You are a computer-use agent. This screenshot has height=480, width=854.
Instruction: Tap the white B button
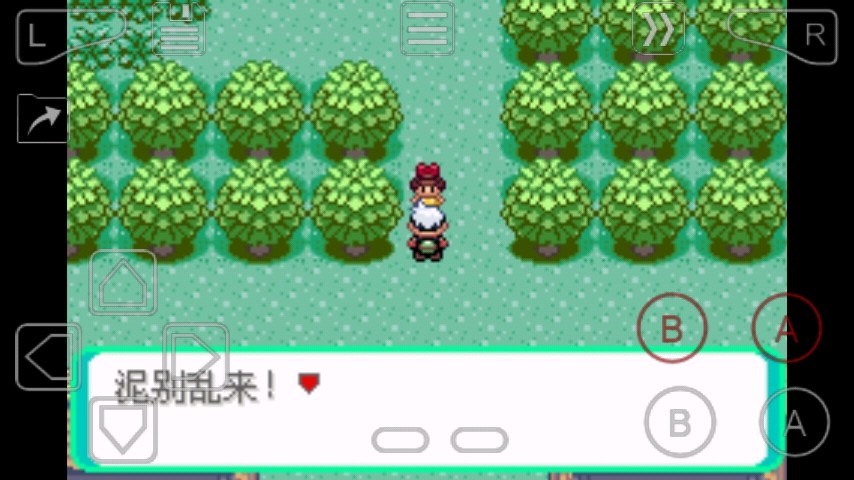click(x=680, y=422)
